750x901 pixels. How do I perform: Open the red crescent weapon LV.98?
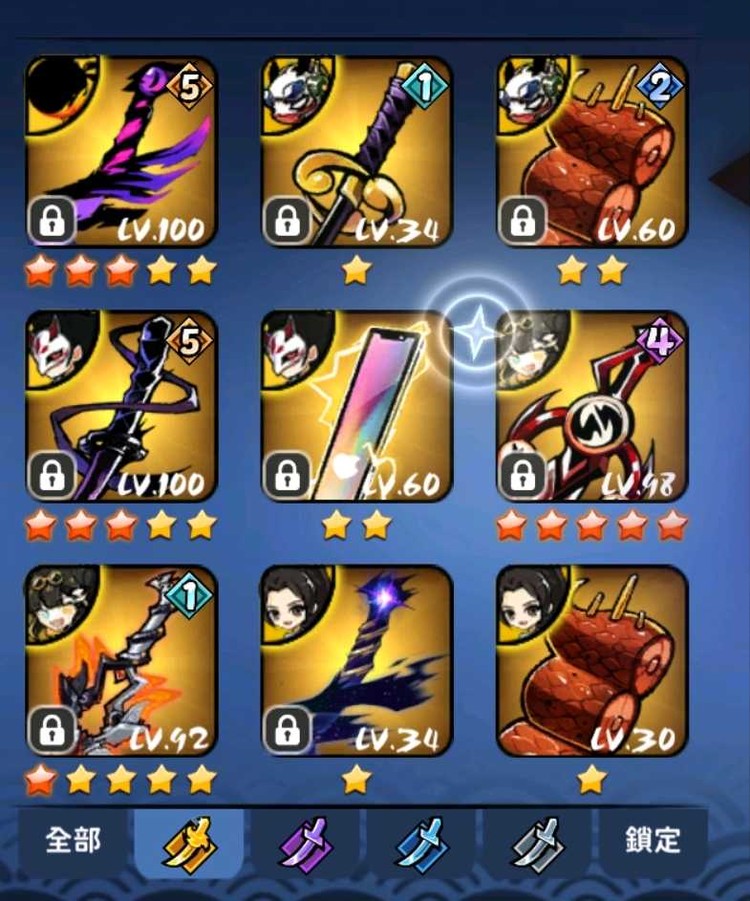[592, 406]
